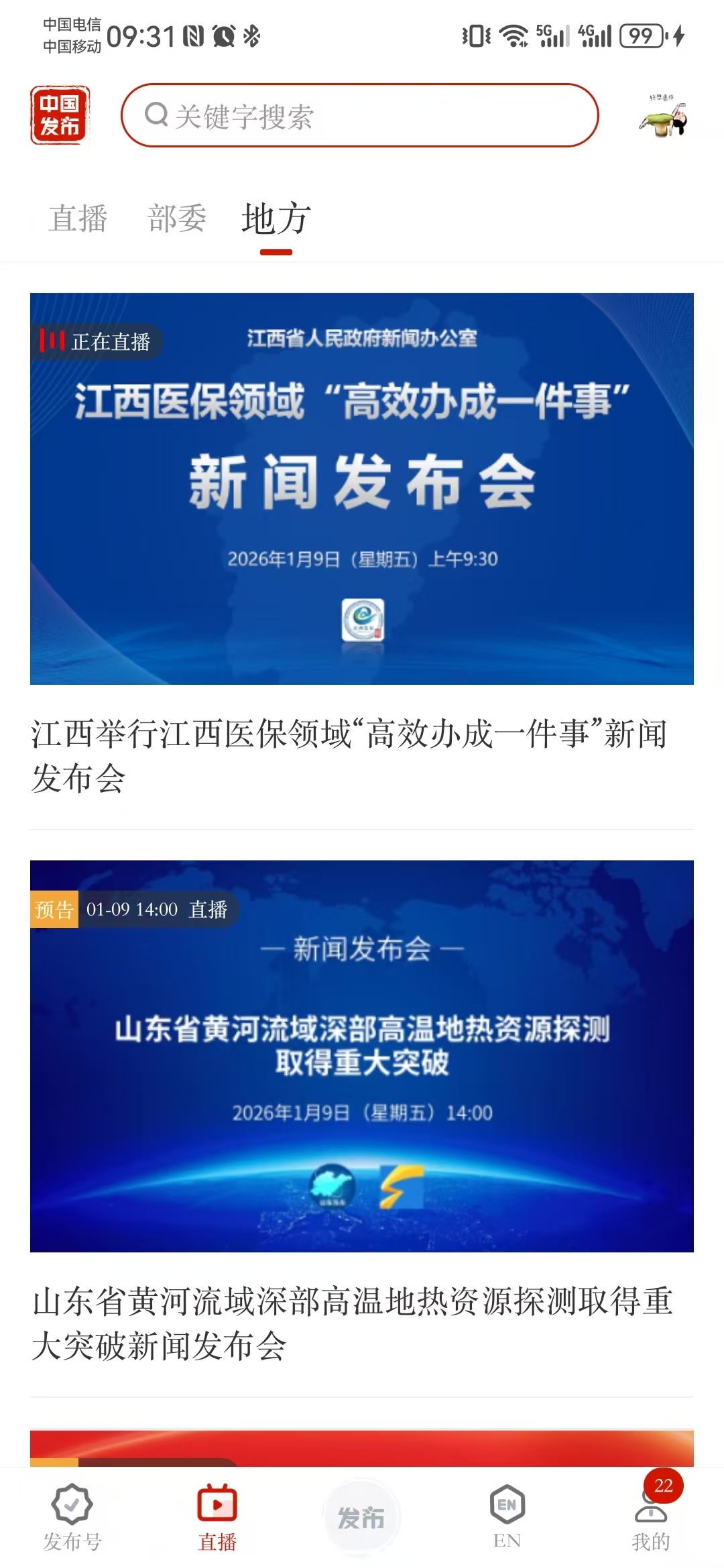Tap the 关键字搜索 search box
The width and height of the screenshot is (724, 1568).
(x=359, y=115)
